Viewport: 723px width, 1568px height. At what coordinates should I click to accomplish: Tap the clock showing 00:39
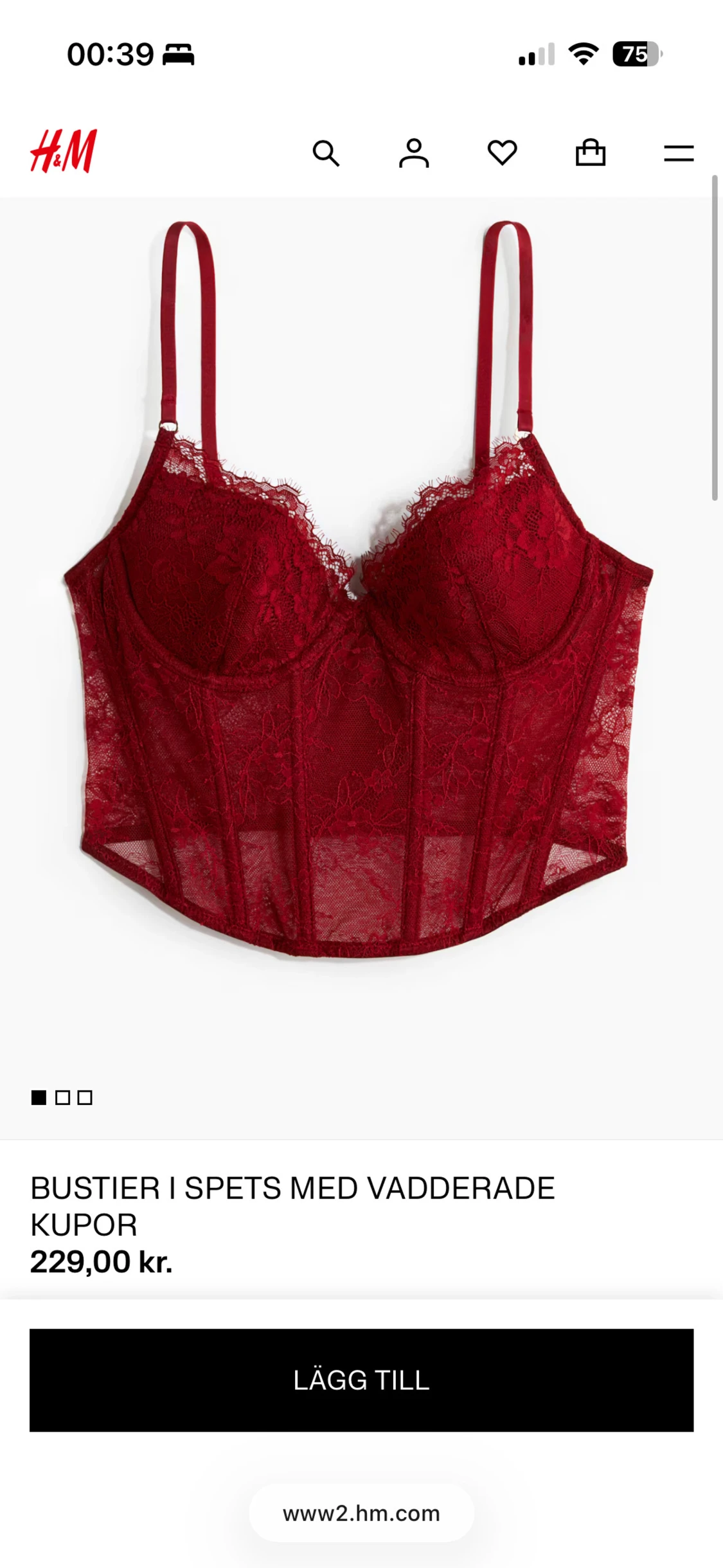point(111,55)
